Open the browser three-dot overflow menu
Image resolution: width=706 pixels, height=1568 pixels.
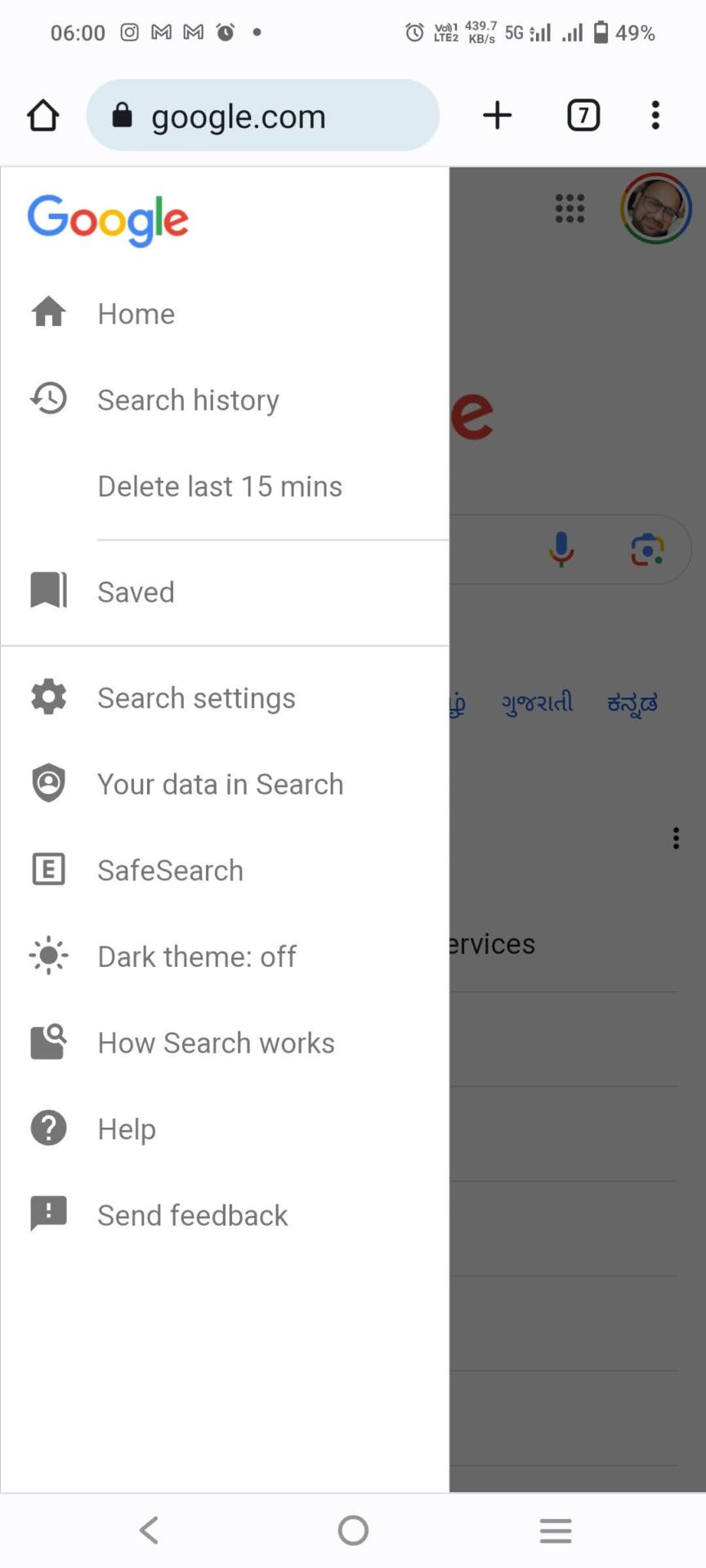point(655,115)
